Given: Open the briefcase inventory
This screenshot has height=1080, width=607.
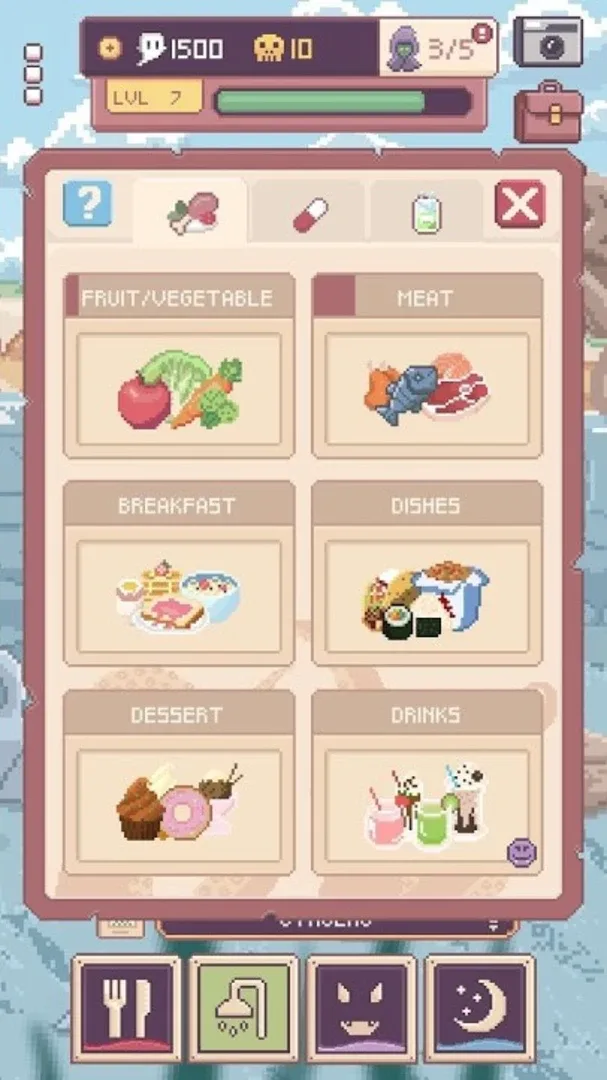Looking at the screenshot, I should 547,112.
